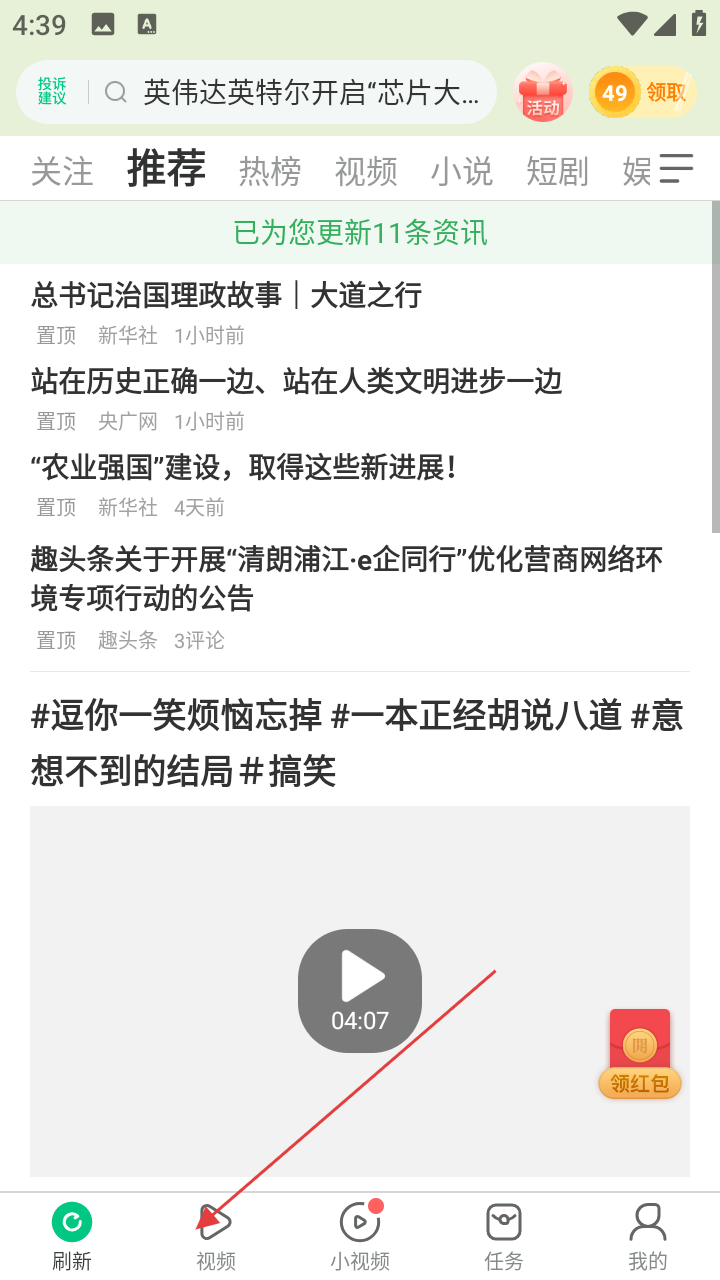
Task: Go to the 小说 tab
Action: pyautogui.click(x=462, y=171)
